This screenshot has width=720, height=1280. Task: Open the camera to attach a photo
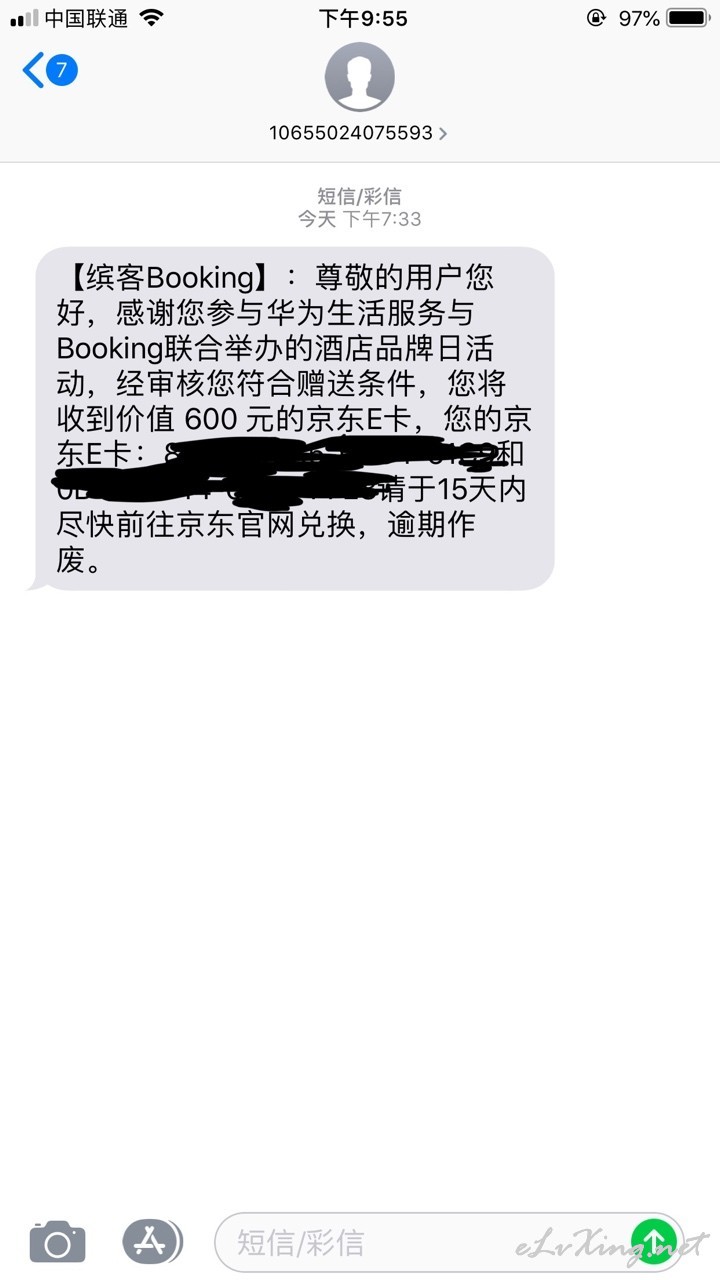coord(57,1242)
